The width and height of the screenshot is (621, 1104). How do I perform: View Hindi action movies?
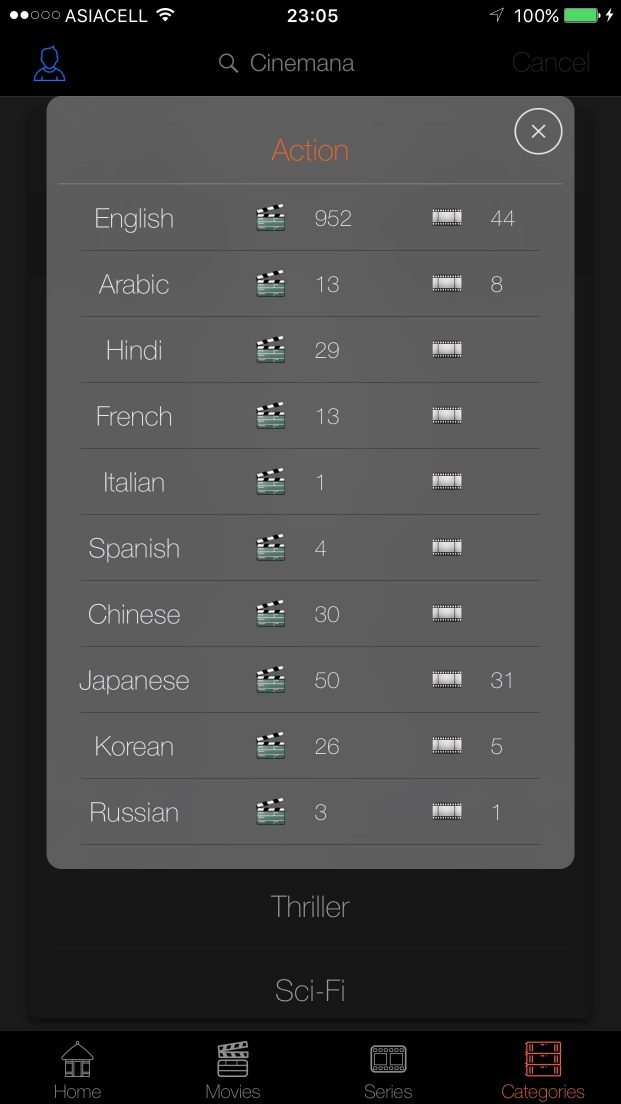point(298,350)
